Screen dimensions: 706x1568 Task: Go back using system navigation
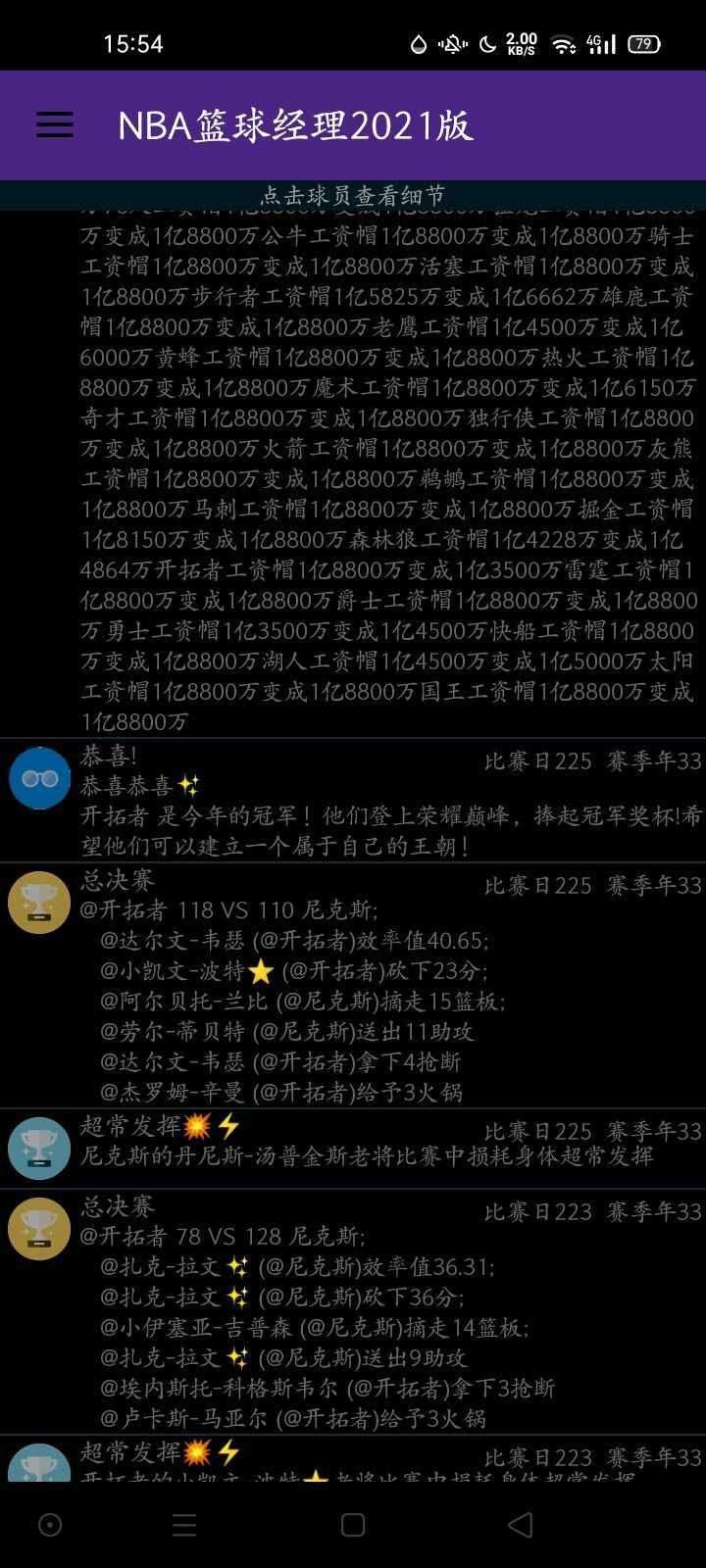pos(521,1524)
